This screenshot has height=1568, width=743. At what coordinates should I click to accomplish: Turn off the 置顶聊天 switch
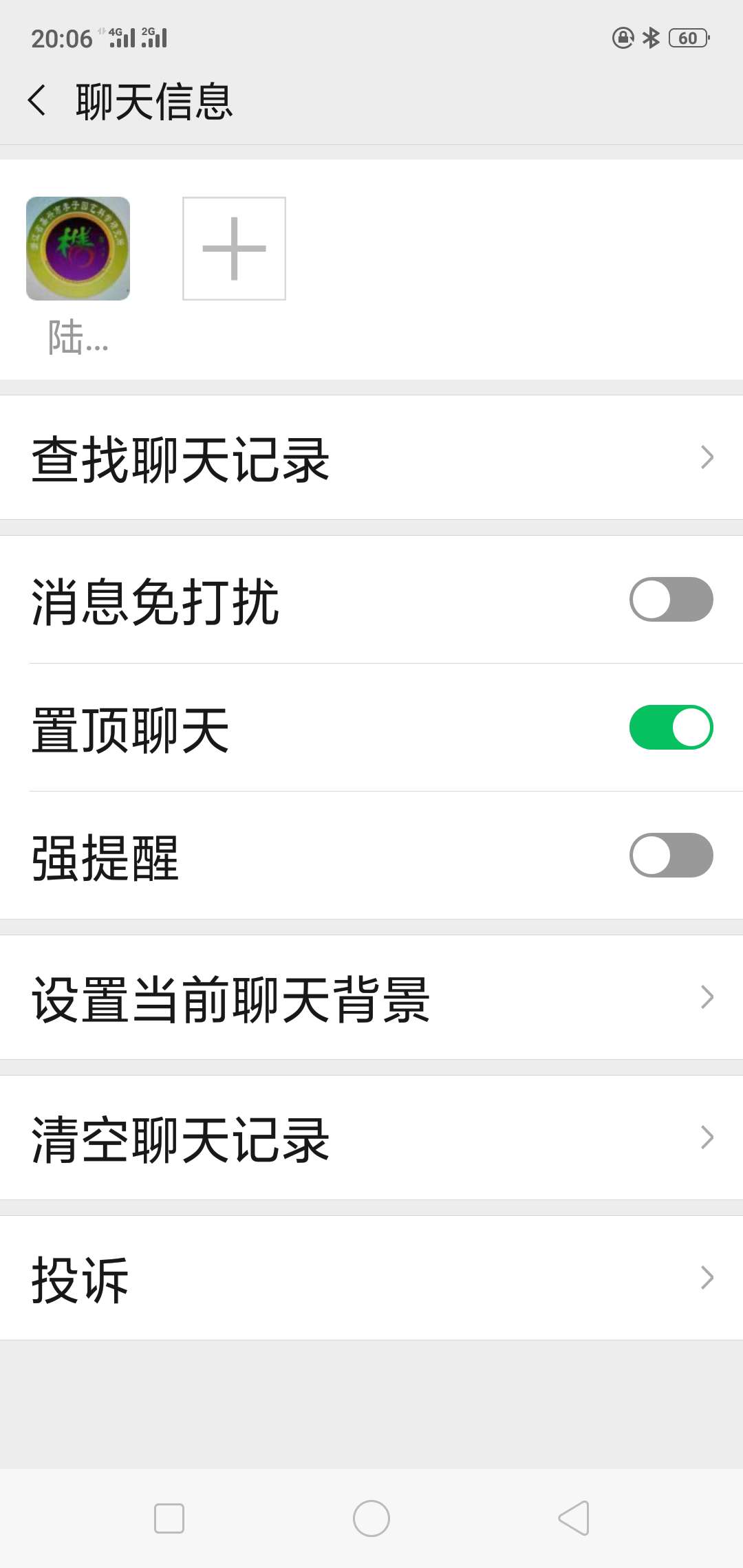671,727
